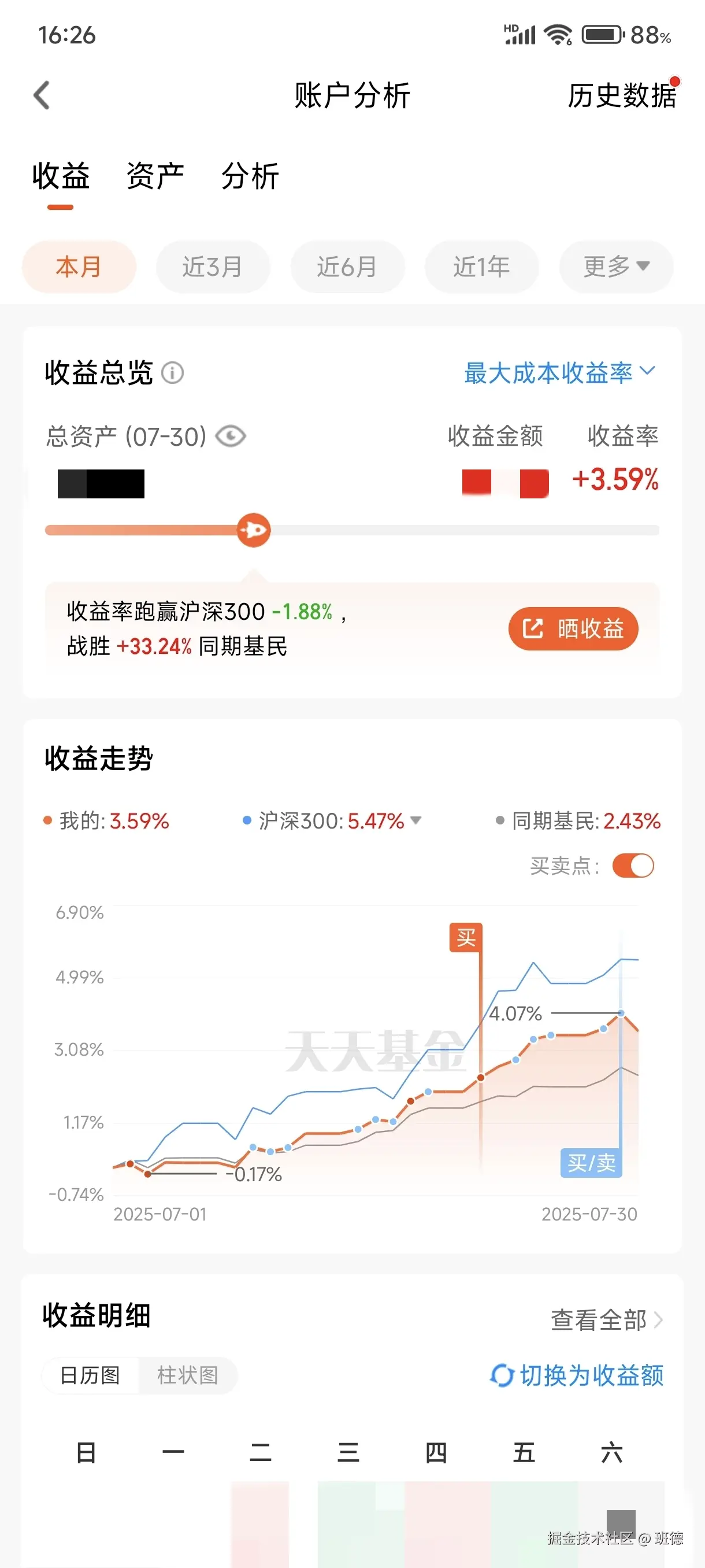Switch to the 资产 tab
The image size is (705, 1568).
coord(155,175)
